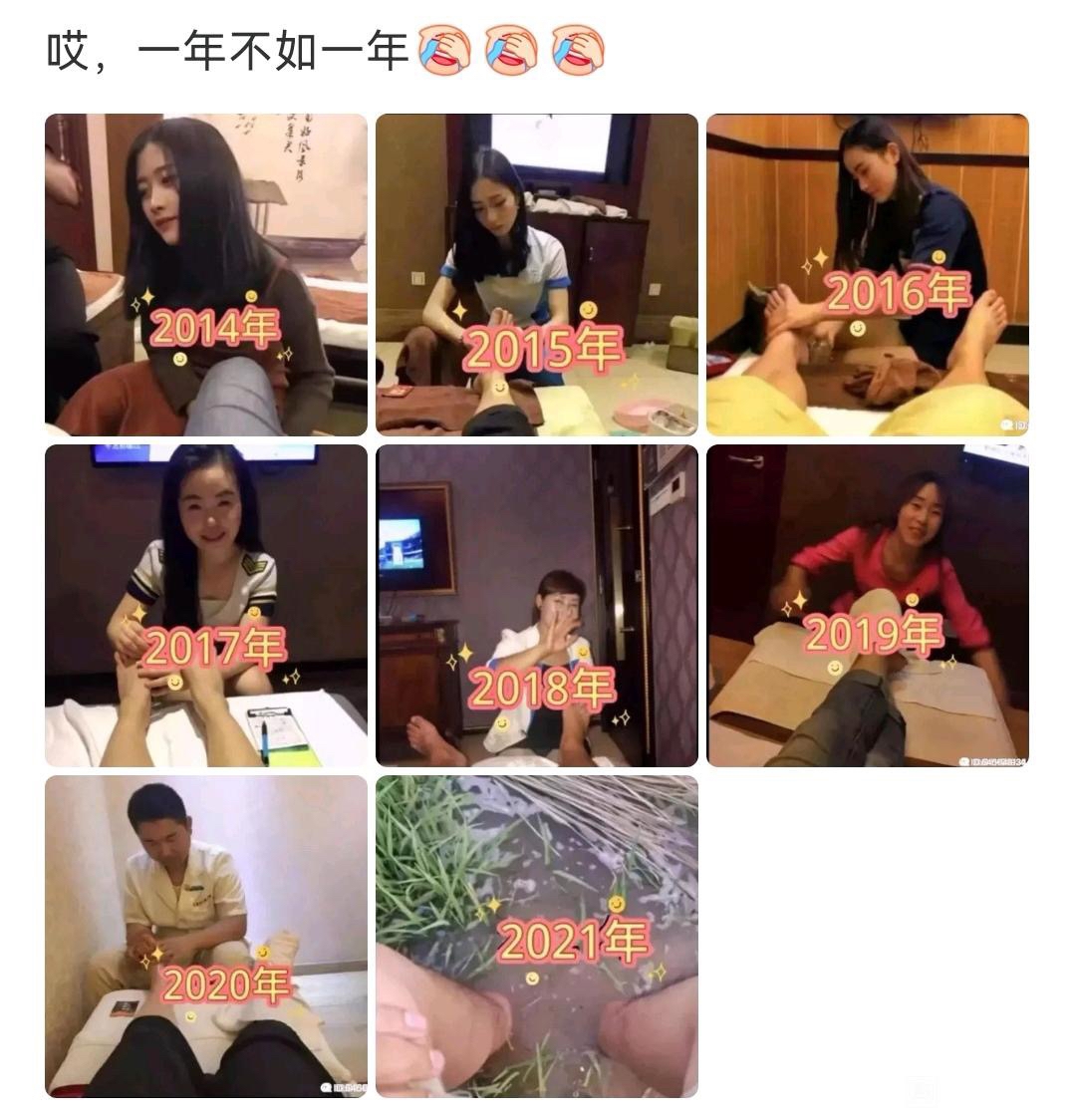1076x1120 pixels.
Task: Select the 2020年 photo thumbnail
Action: click(205, 937)
